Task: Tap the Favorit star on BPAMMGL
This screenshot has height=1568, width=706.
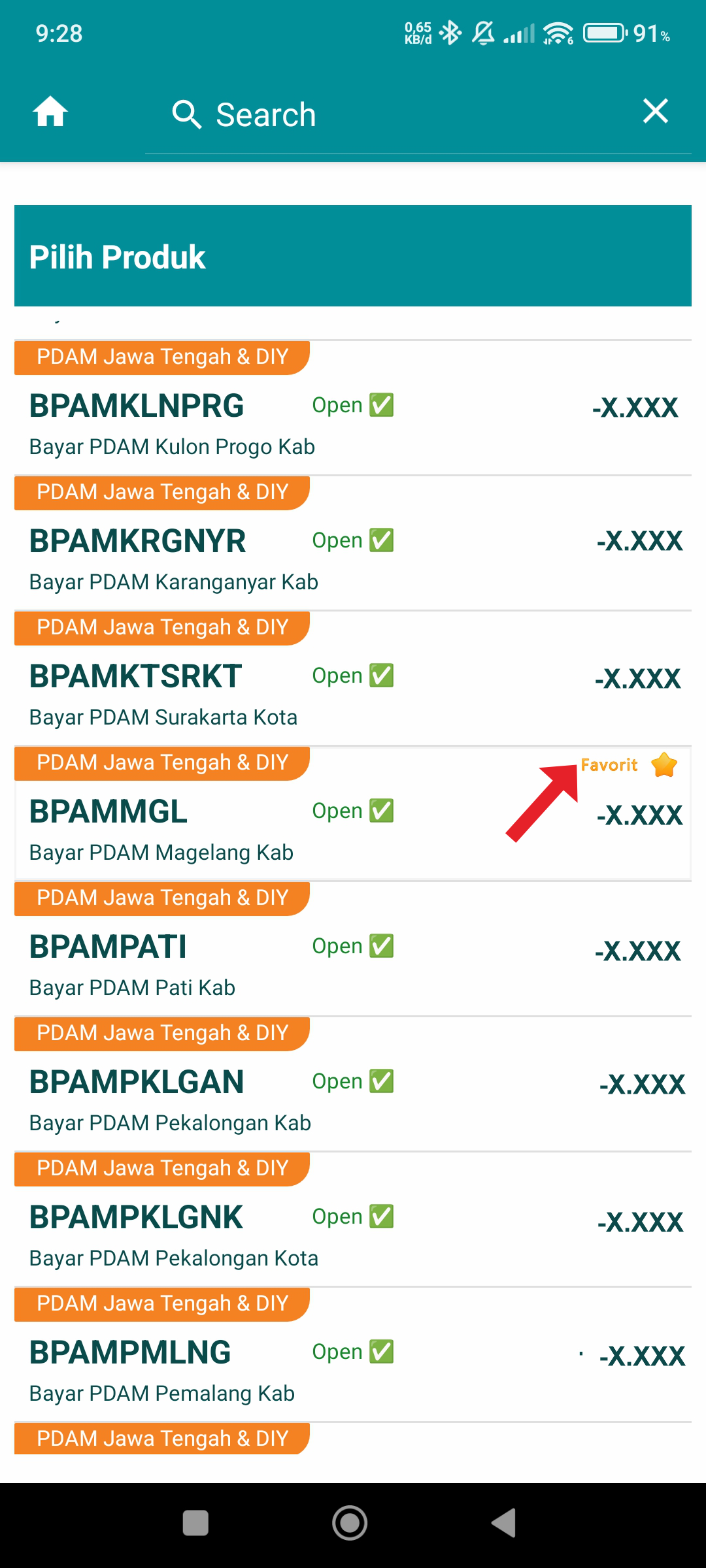Action: coord(664,765)
